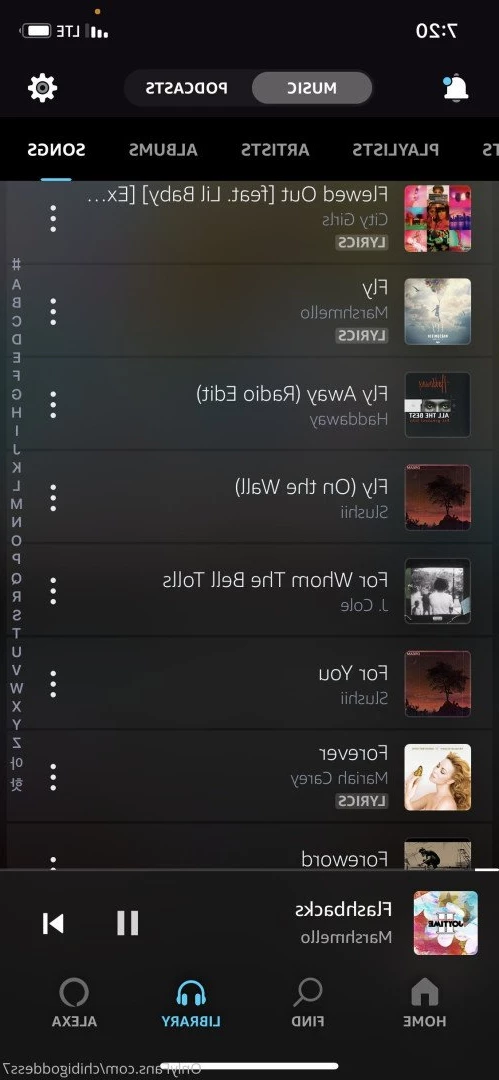Switch to the Podcasts segment
The image size is (499, 1080).
(x=187, y=88)
